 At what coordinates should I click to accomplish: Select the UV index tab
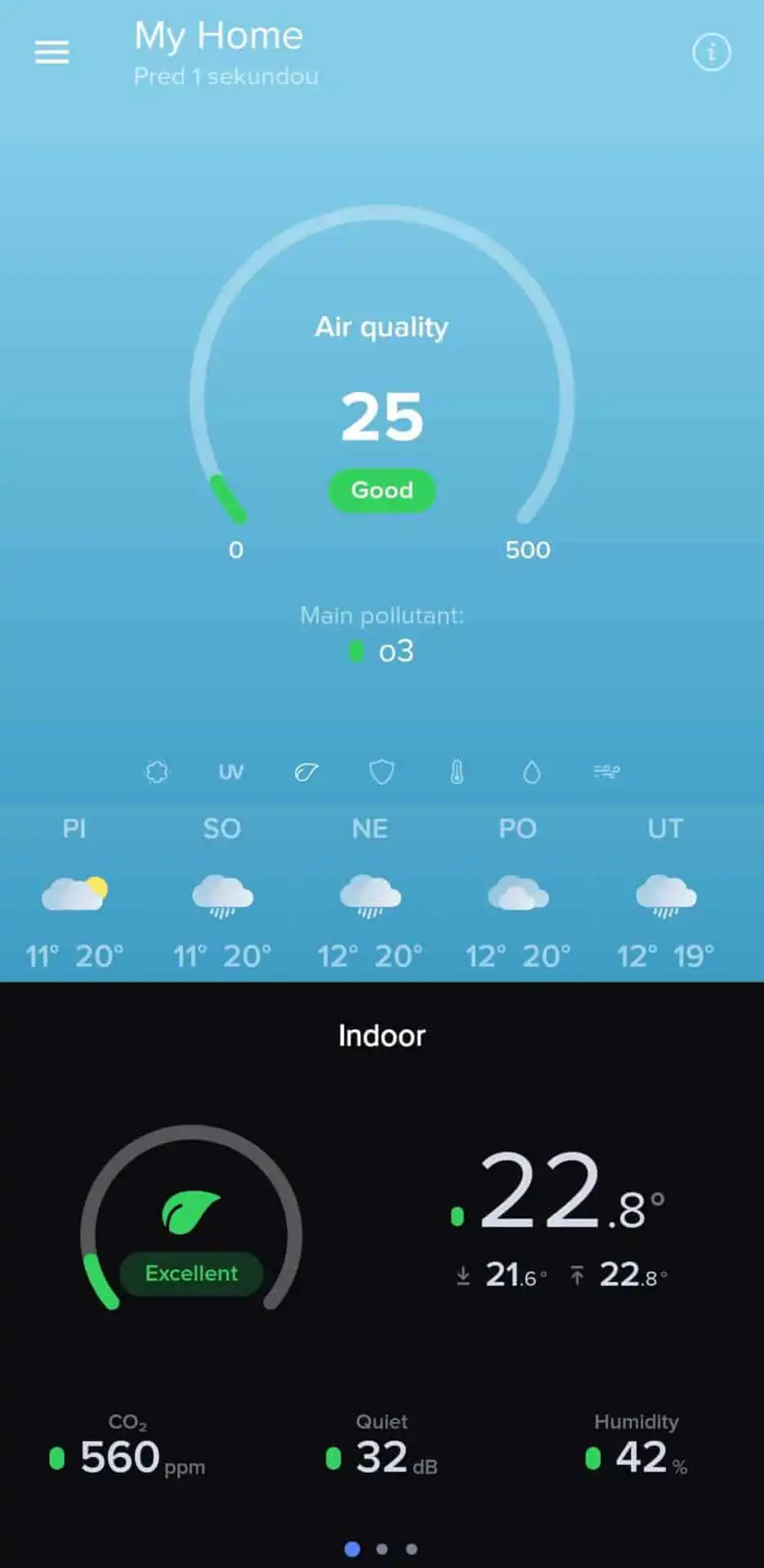tap(231, 772)
